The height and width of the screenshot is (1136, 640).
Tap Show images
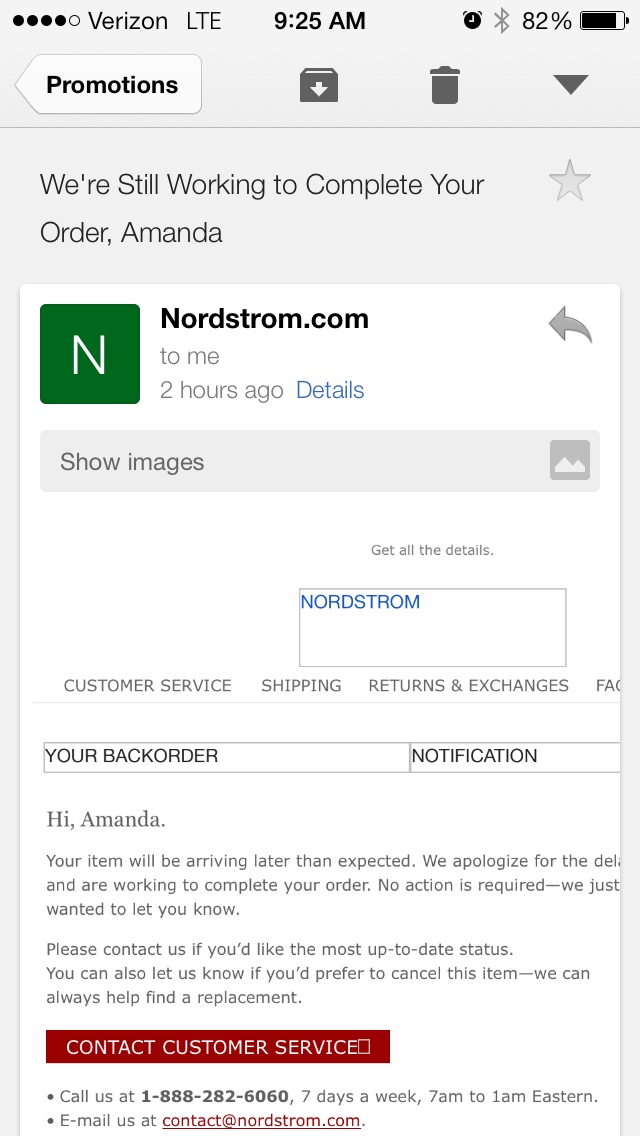[320, 462]
